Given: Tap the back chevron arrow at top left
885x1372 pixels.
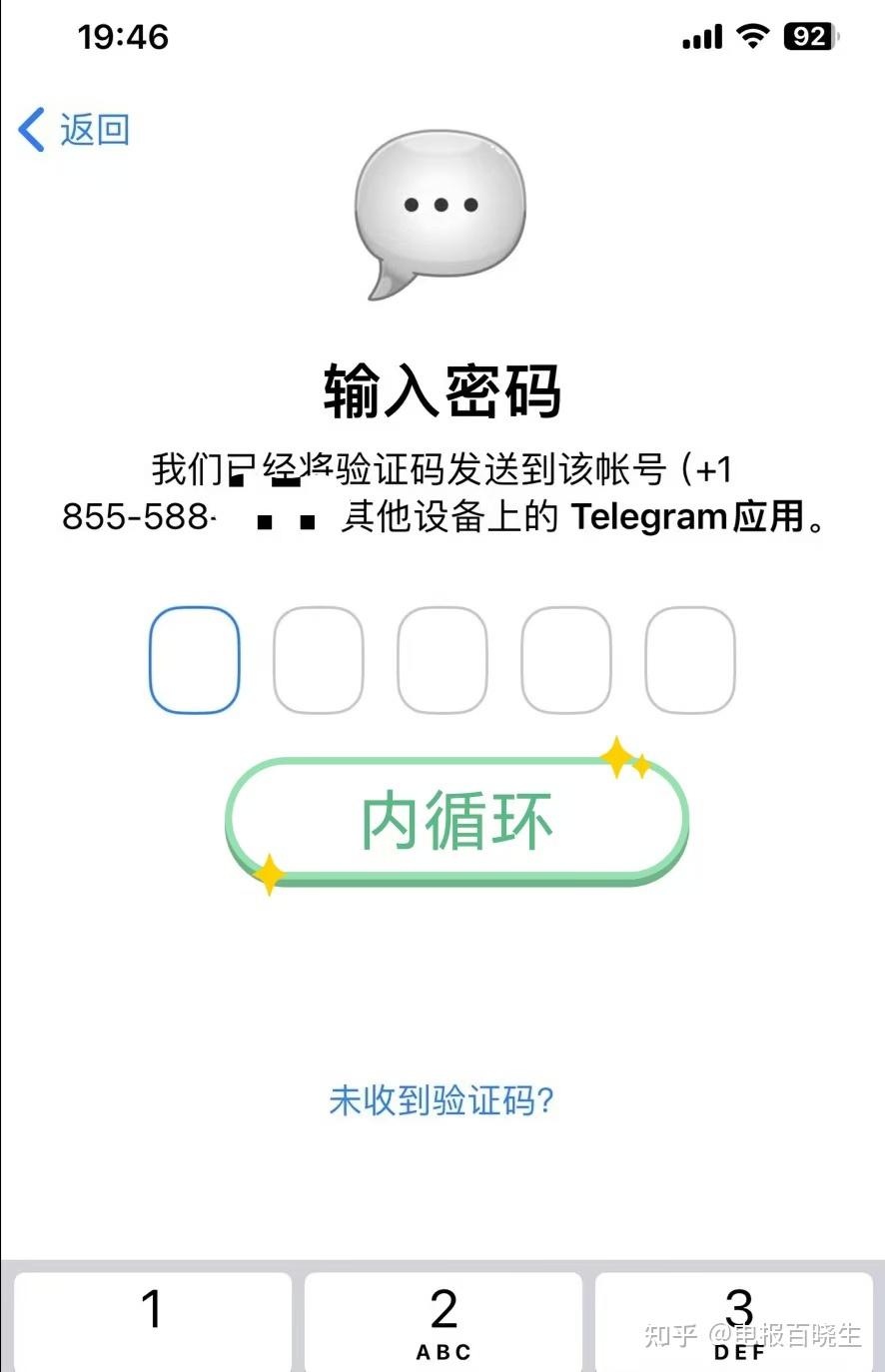Looking at the screenshot, I should point(30,129).
